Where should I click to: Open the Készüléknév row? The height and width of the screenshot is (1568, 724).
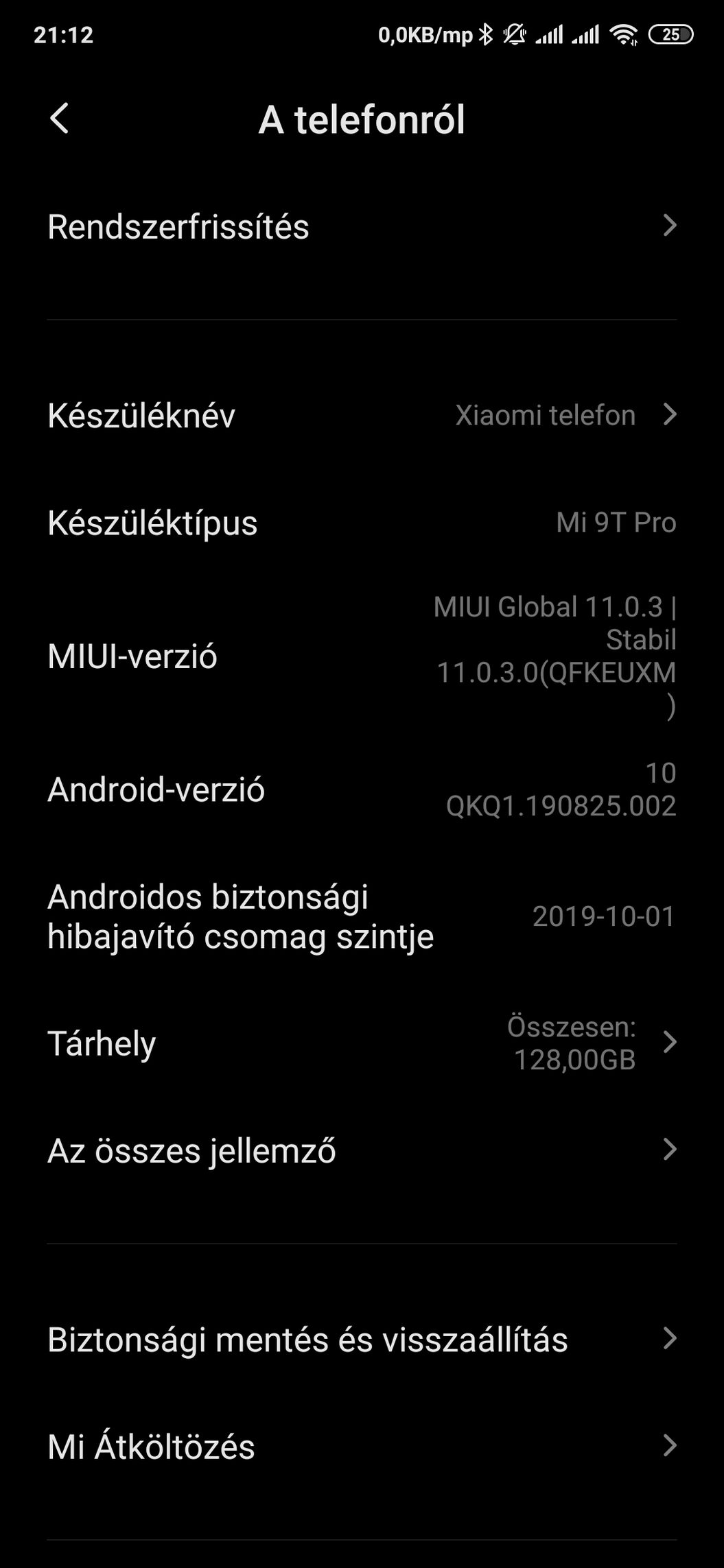[362, 415]
